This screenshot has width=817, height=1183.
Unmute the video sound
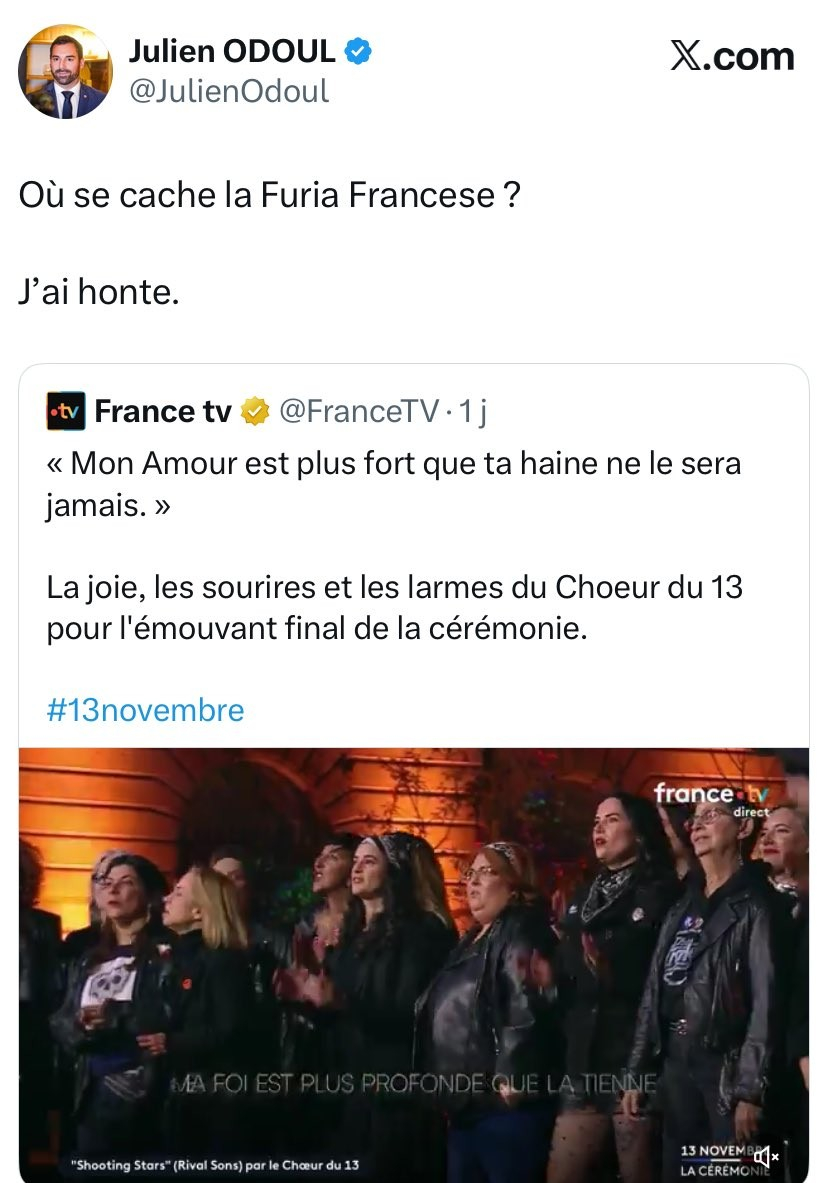(x=766, y=1157)
